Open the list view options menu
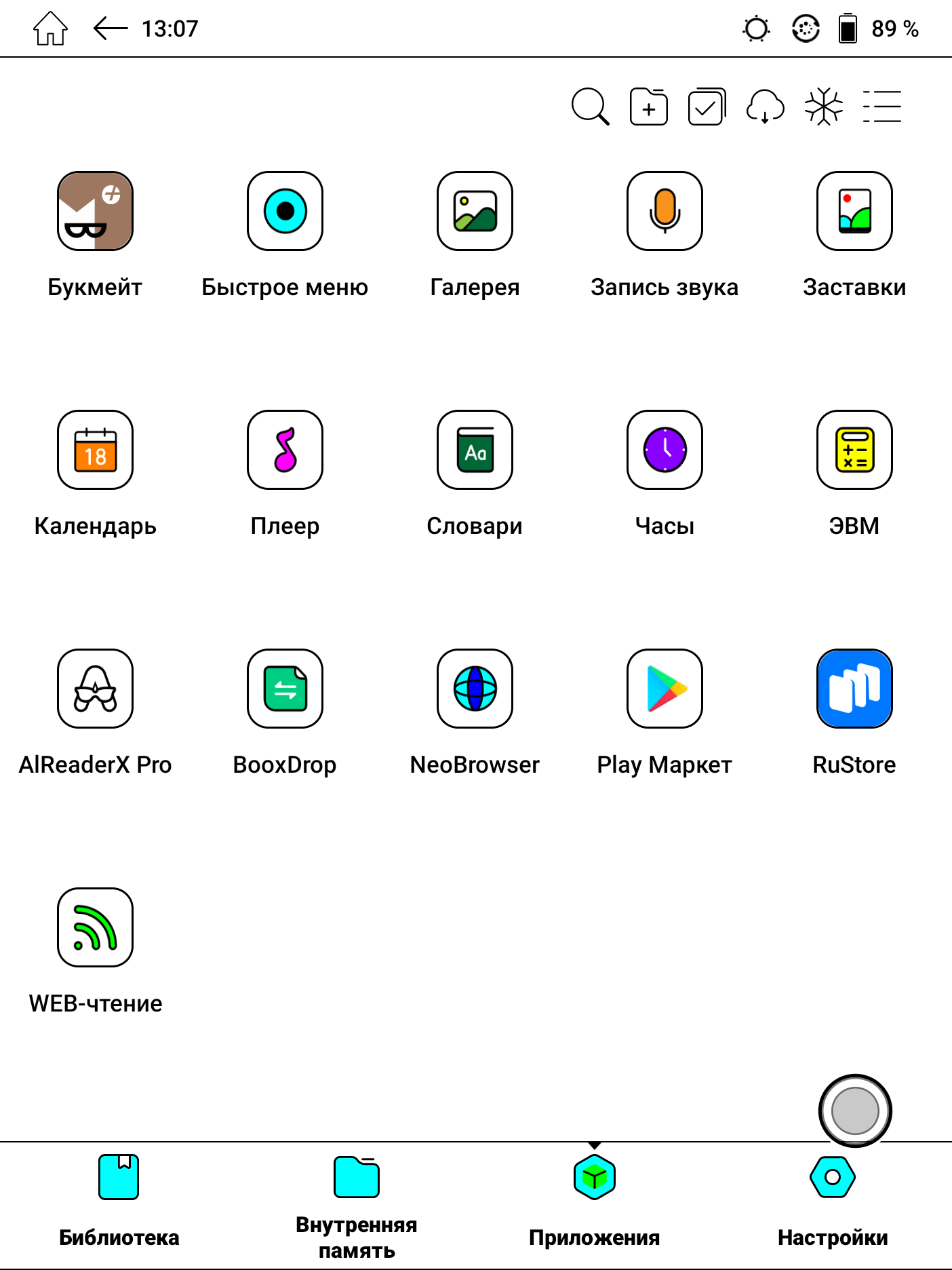The height and width of the screenshot is (1270, 952). pyautogui.click(x=881, y=107)
